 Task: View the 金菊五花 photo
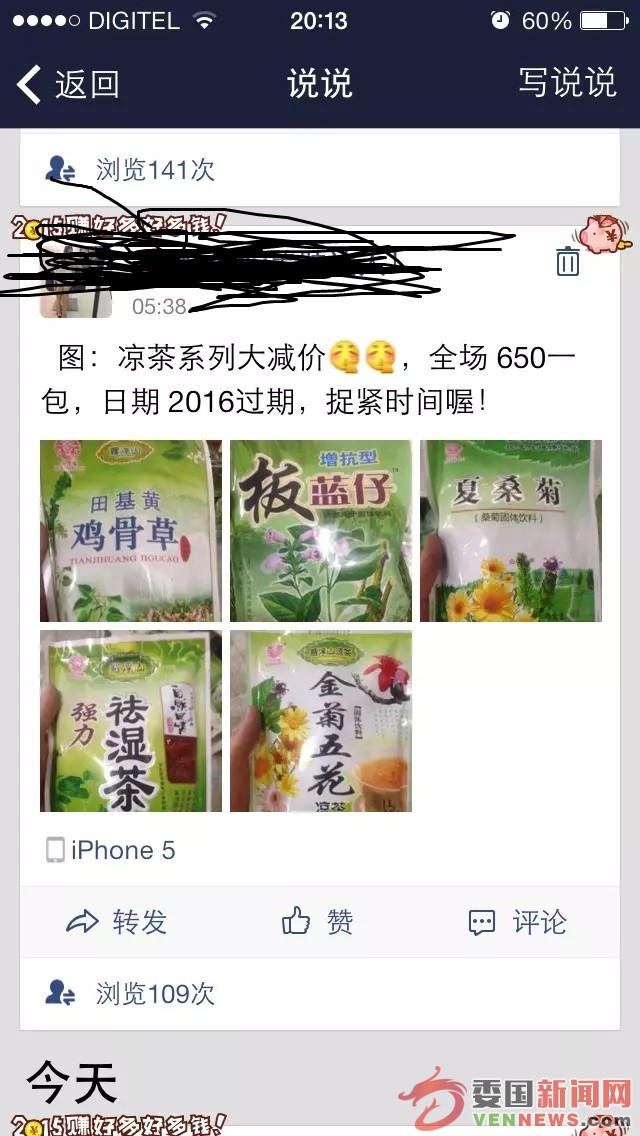[x=320, y=721]
